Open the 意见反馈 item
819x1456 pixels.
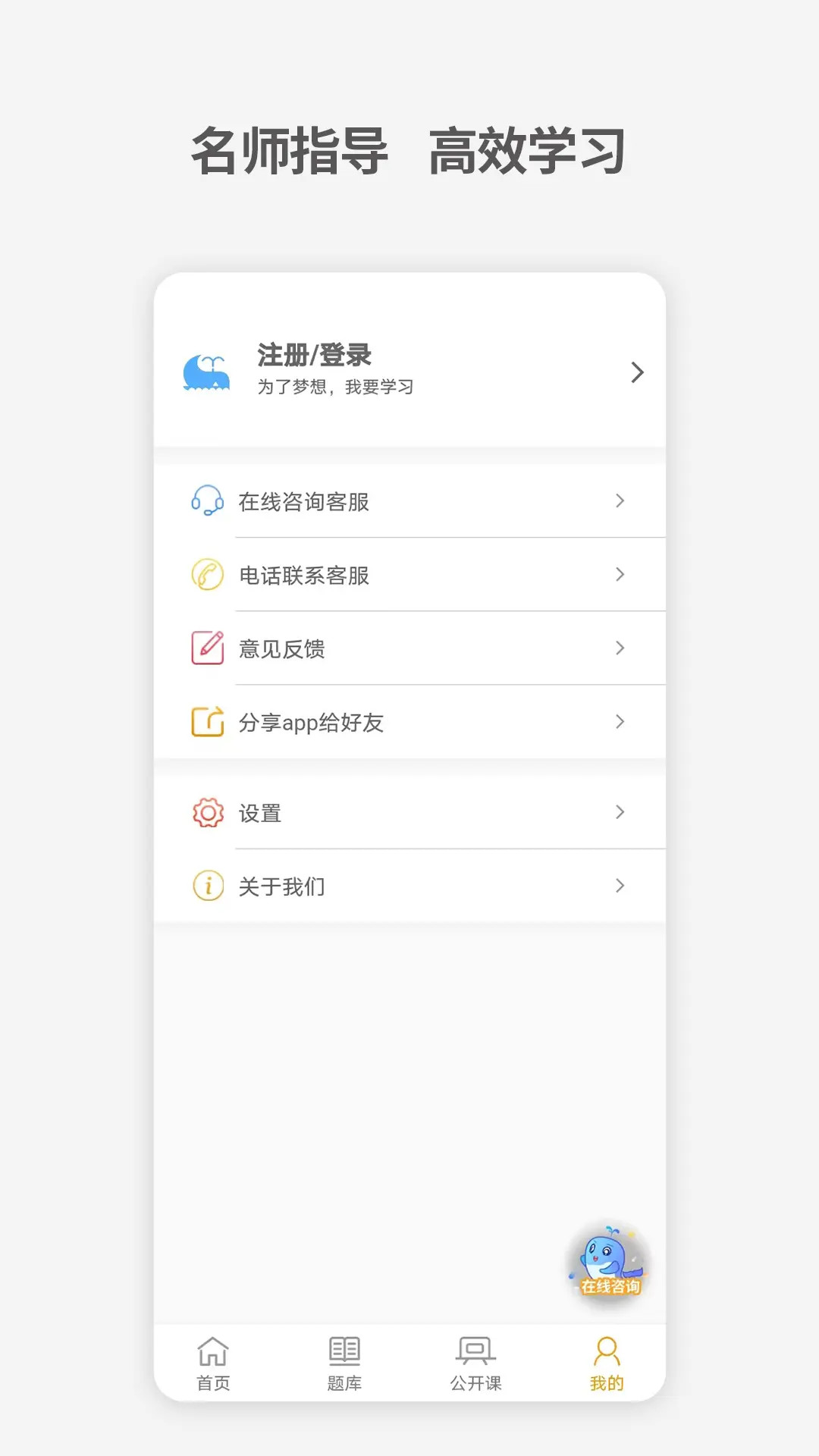(x=283, y=648)
